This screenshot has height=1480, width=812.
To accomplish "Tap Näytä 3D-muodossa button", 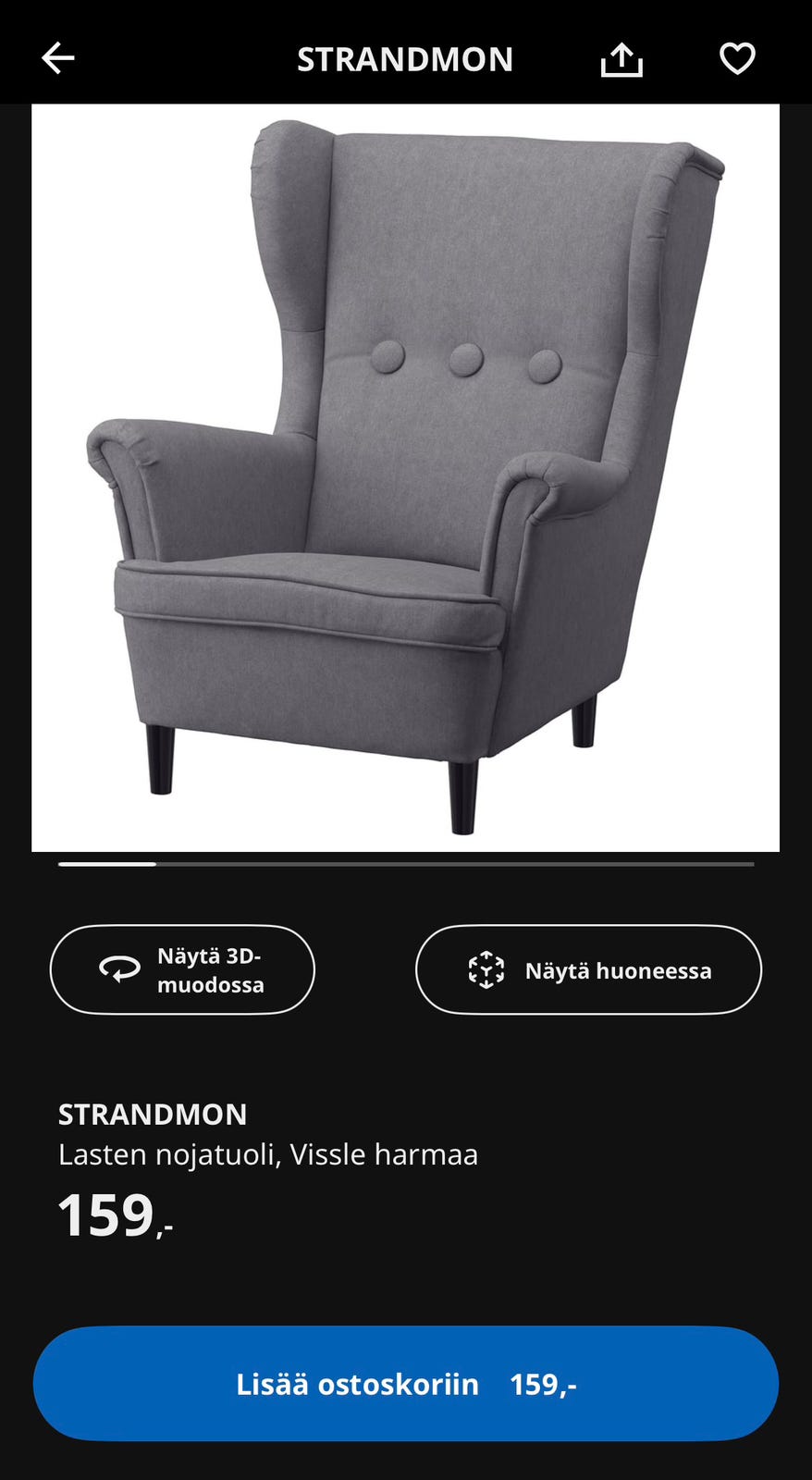I will 182,969.
